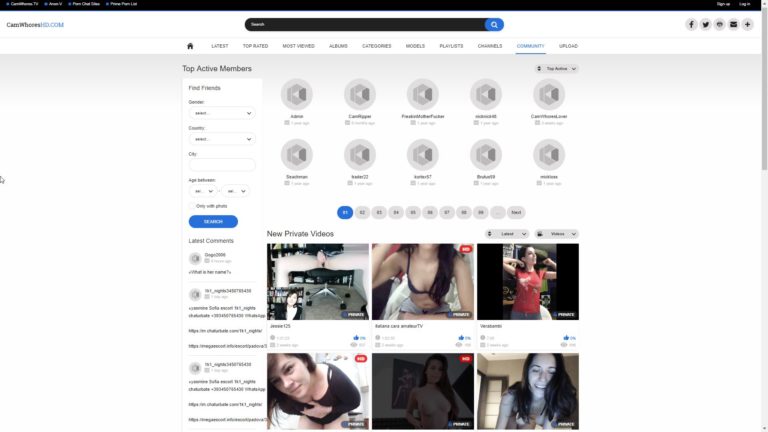768x432 pixels.
Task: Switch to the Latest tab
Action: (x=219, y=46)
